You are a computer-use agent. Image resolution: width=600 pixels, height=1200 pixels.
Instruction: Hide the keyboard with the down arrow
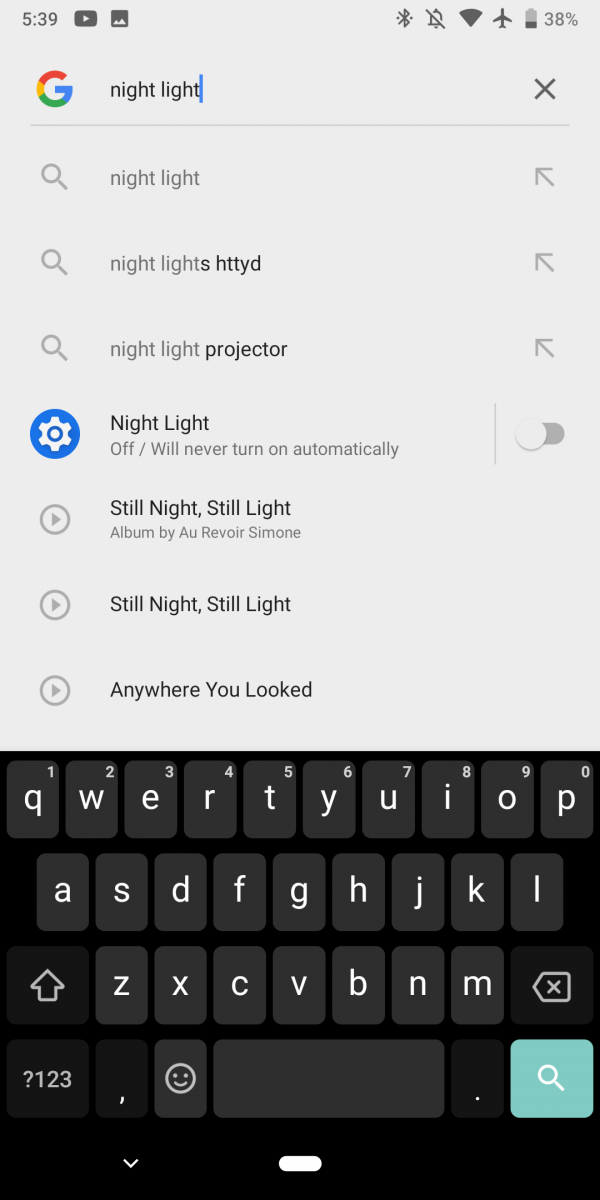[x=130, y=1163]
